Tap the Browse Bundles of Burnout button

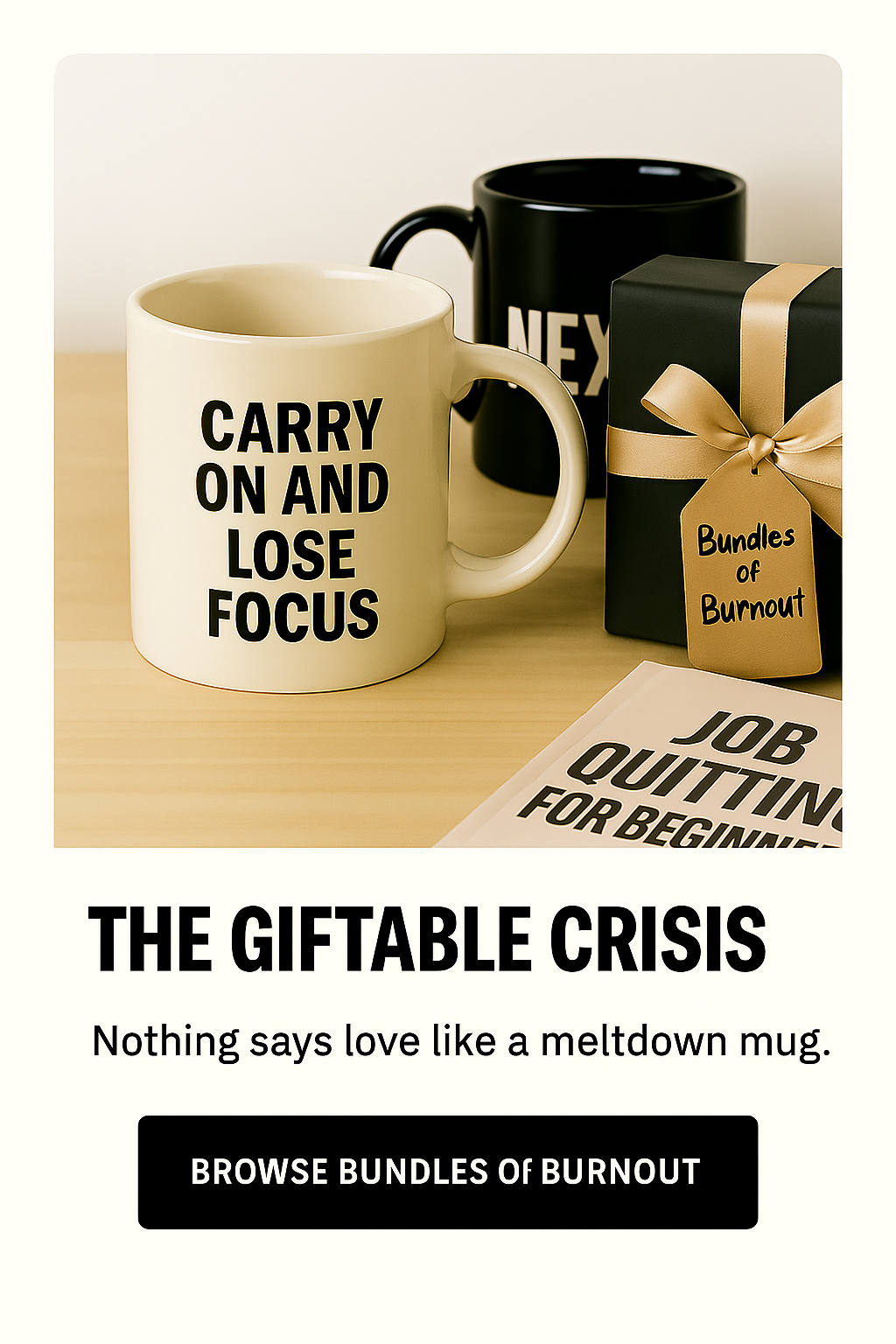(x=447, y=1172)
